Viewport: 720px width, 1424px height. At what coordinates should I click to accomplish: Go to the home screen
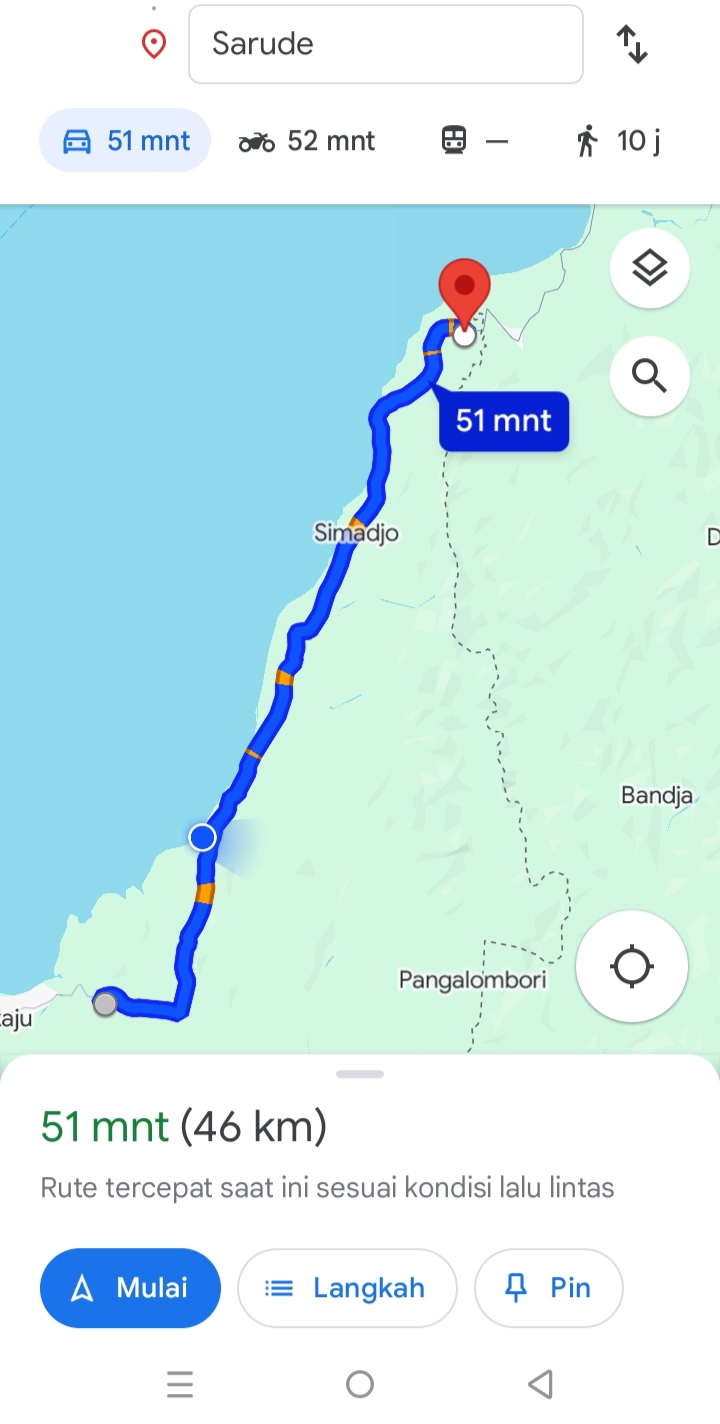tap(360, 1384)
